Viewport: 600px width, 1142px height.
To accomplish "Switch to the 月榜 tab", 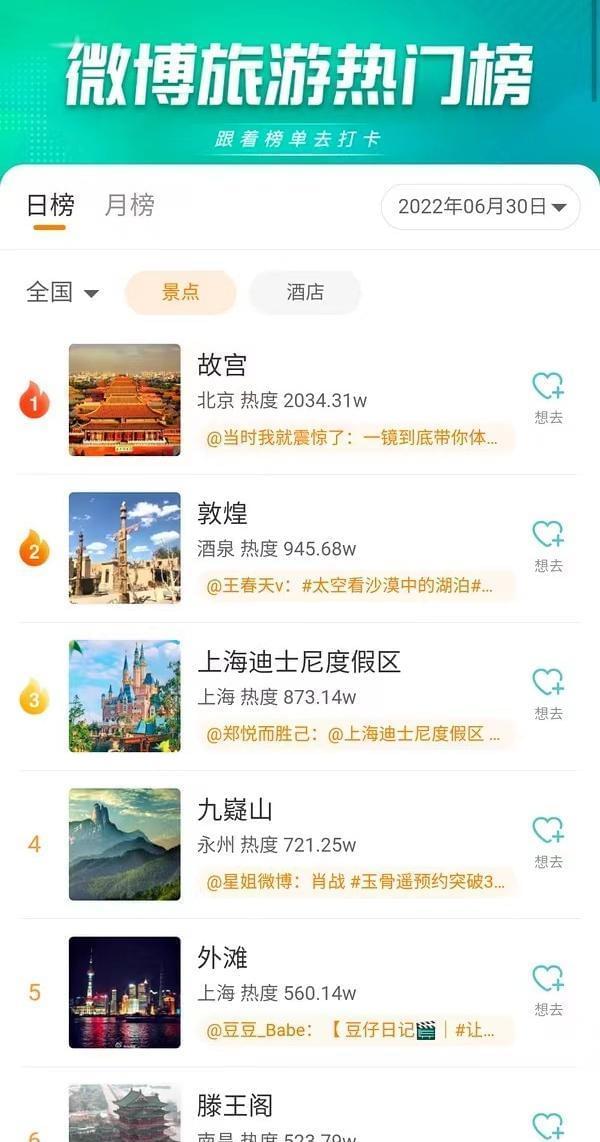I will click(129, 206).
